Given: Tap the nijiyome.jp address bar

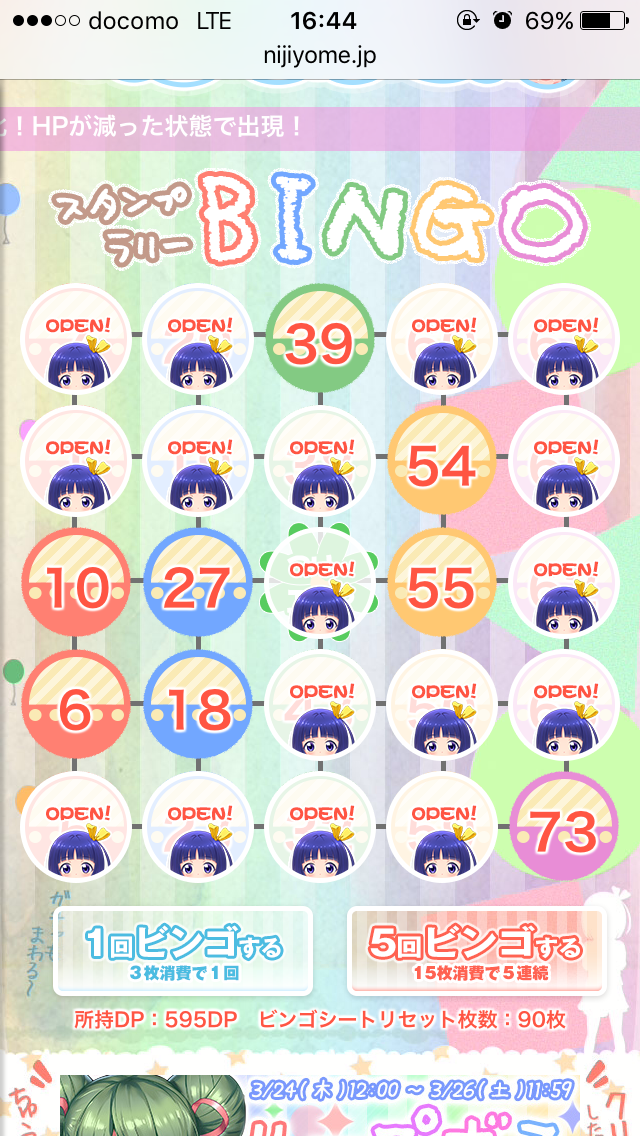Looking at the screenshot, I should (x=322, y=58).
